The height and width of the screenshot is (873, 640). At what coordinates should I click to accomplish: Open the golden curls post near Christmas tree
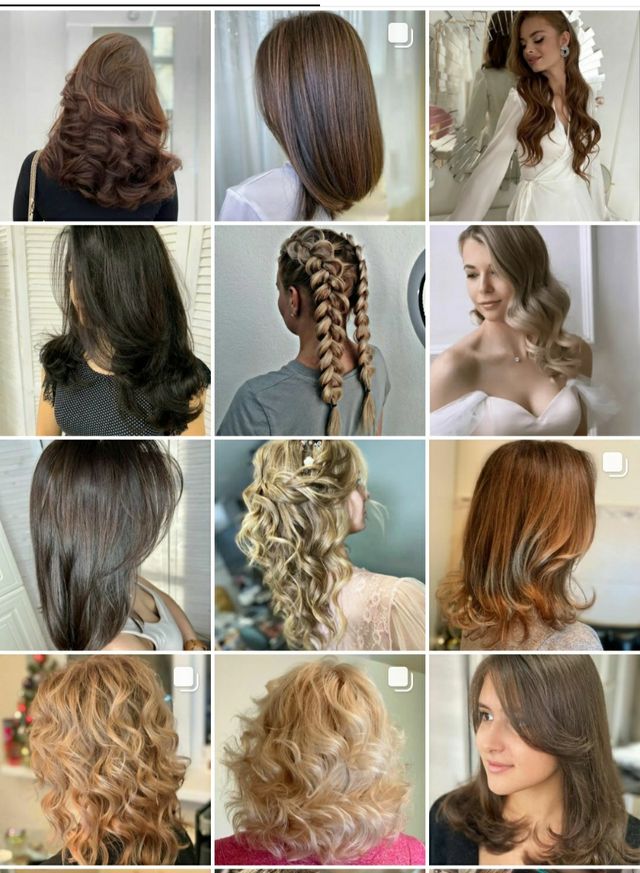[105, 759]
